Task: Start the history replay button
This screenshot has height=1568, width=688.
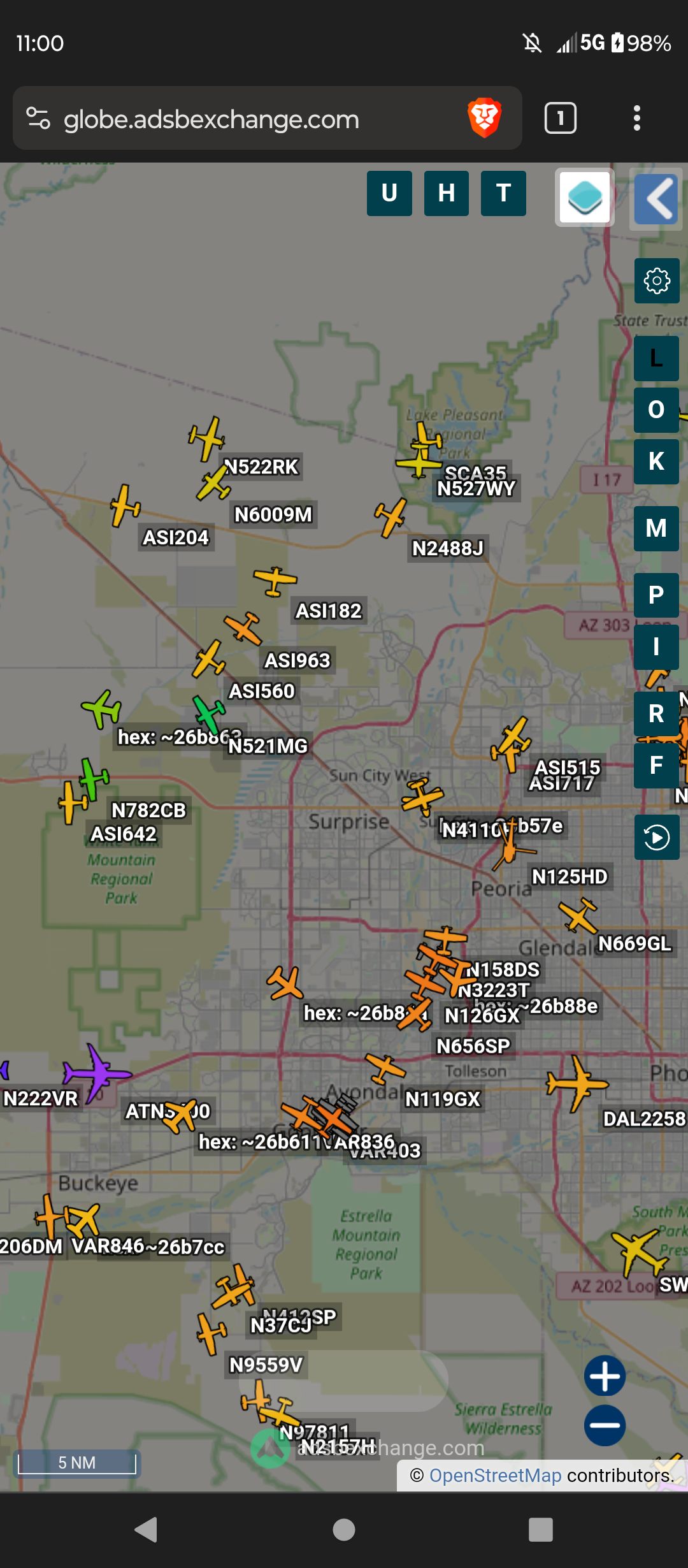Action: pos(657,837)
